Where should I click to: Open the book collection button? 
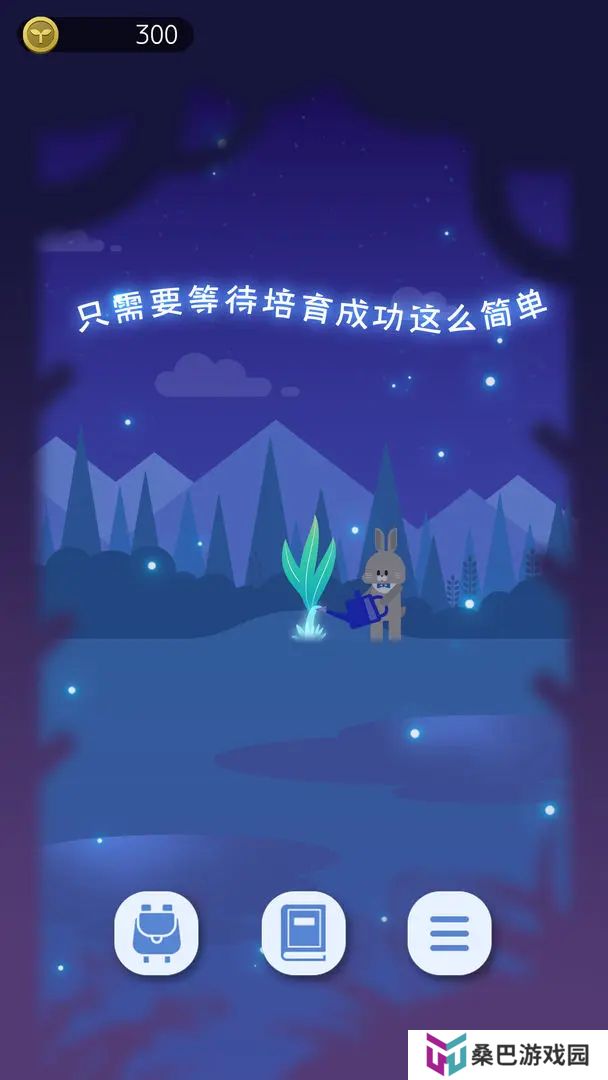tap(304, 933)
